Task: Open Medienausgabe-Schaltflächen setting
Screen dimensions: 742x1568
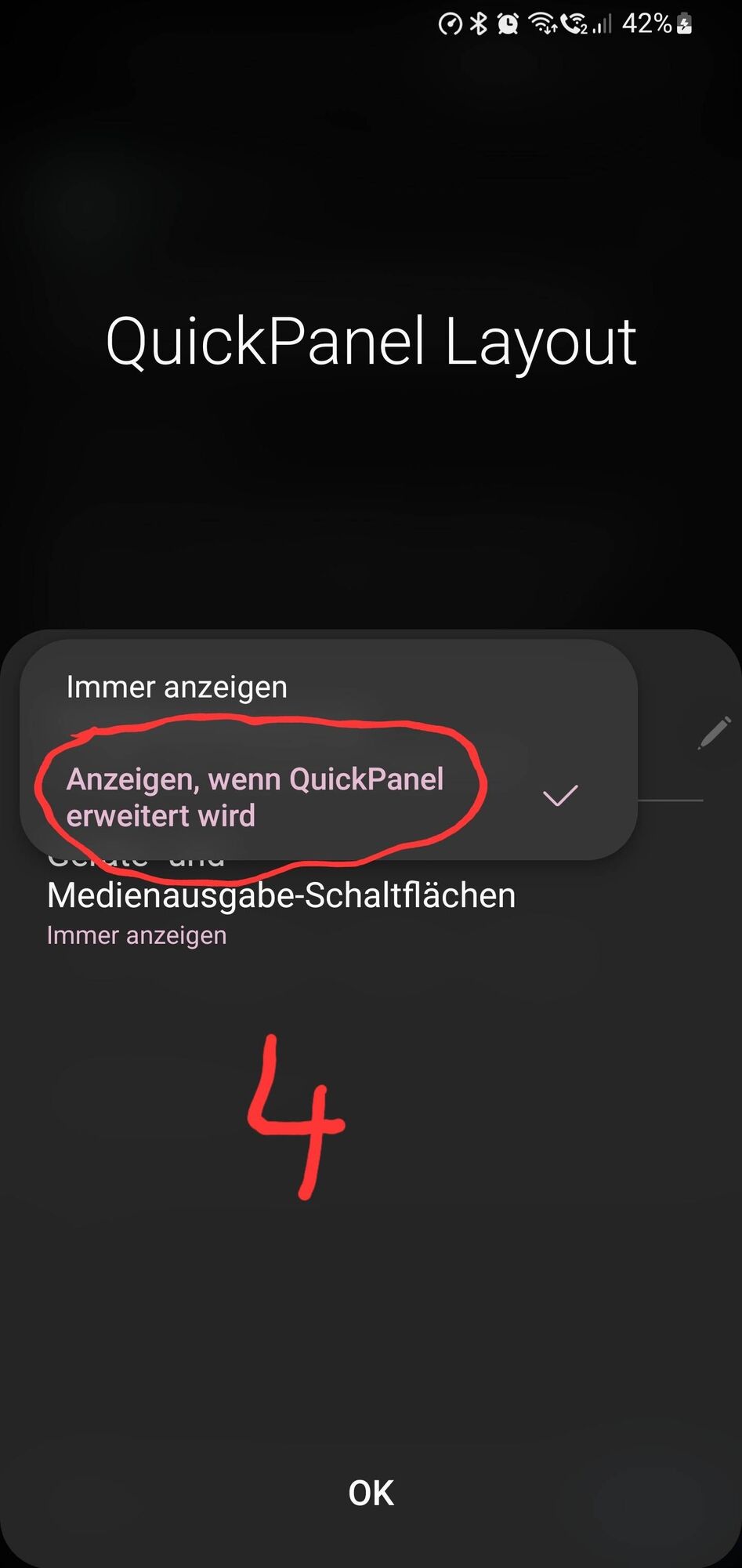Action: [281, 909]
